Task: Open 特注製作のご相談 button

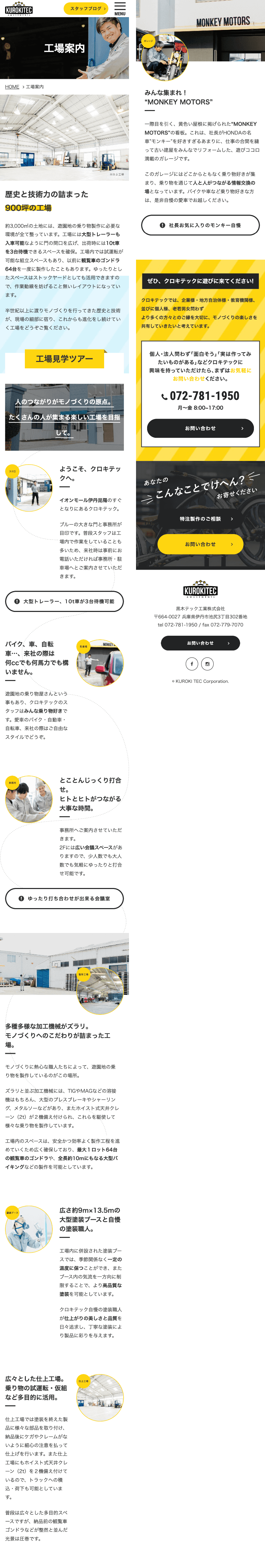Action: click(201, 519)
